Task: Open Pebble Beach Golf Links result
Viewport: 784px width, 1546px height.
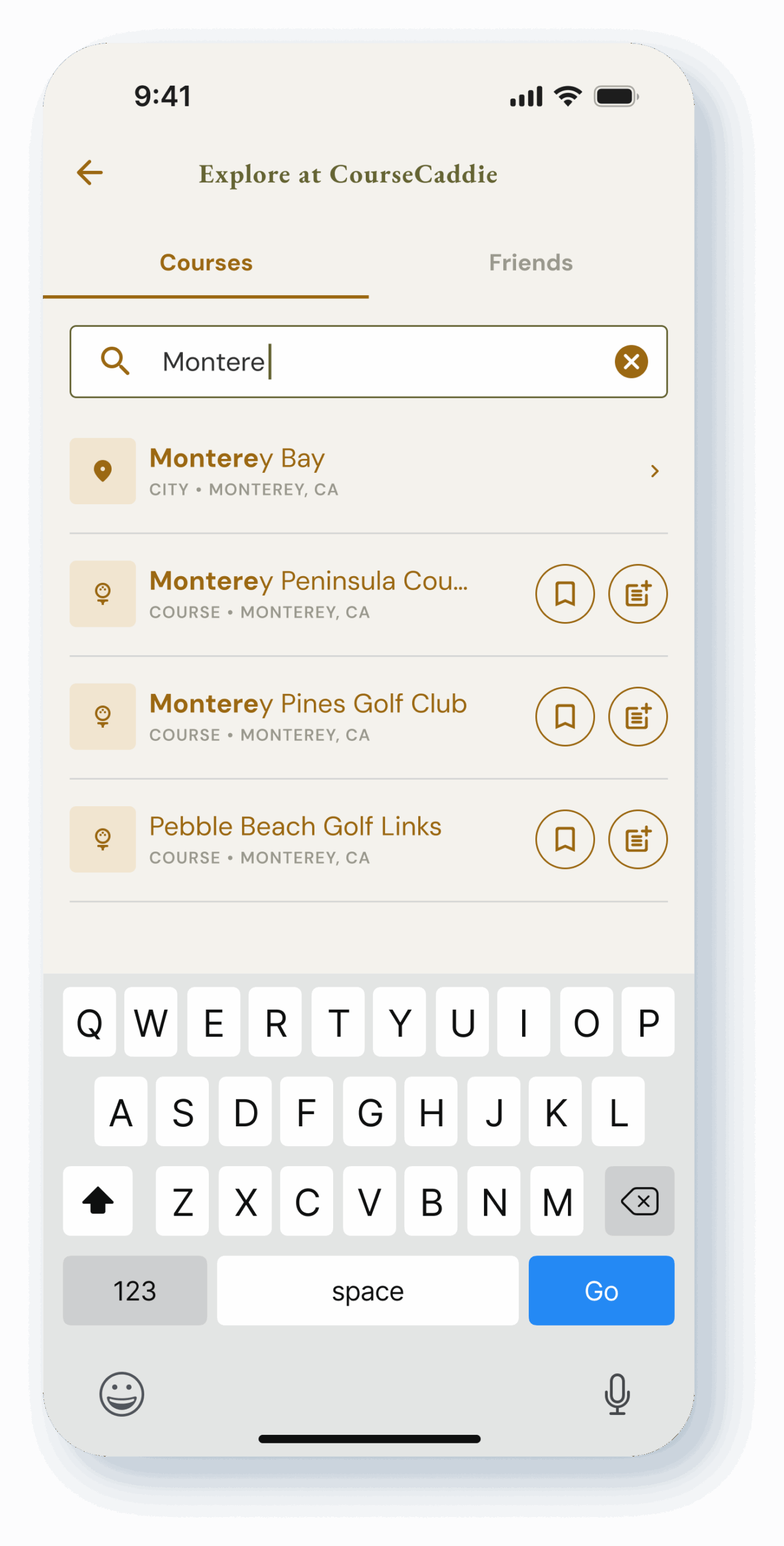Action: pos(299,839)
